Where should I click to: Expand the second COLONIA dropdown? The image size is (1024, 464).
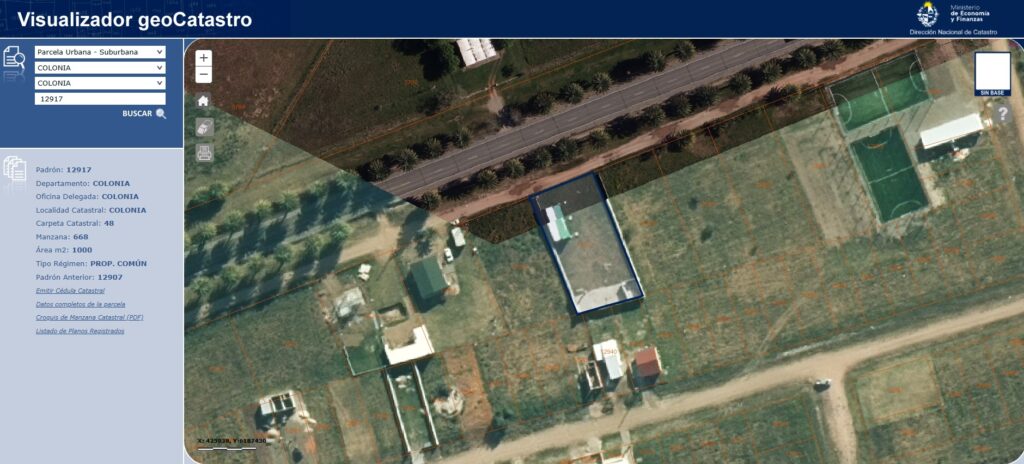tap(99, 83)
